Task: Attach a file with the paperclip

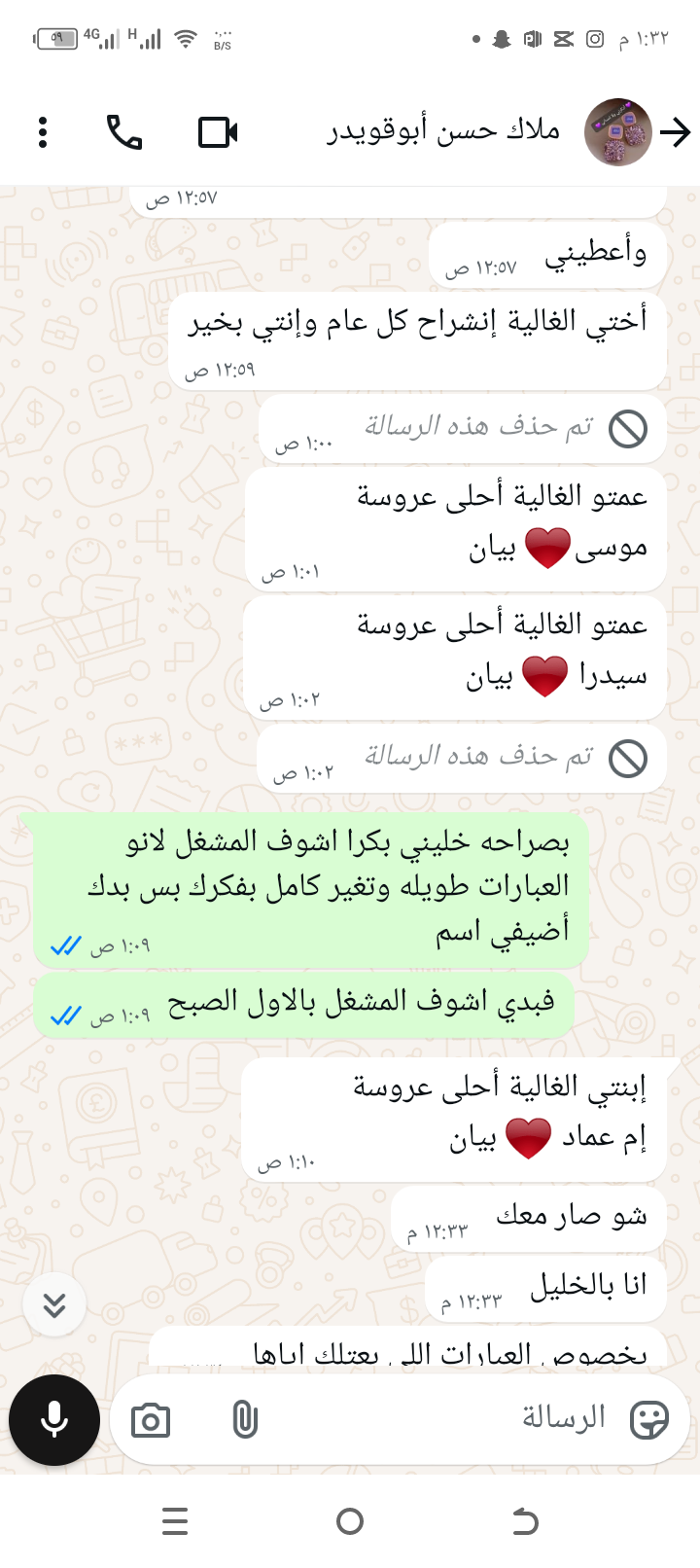Action: [245, 1420]
